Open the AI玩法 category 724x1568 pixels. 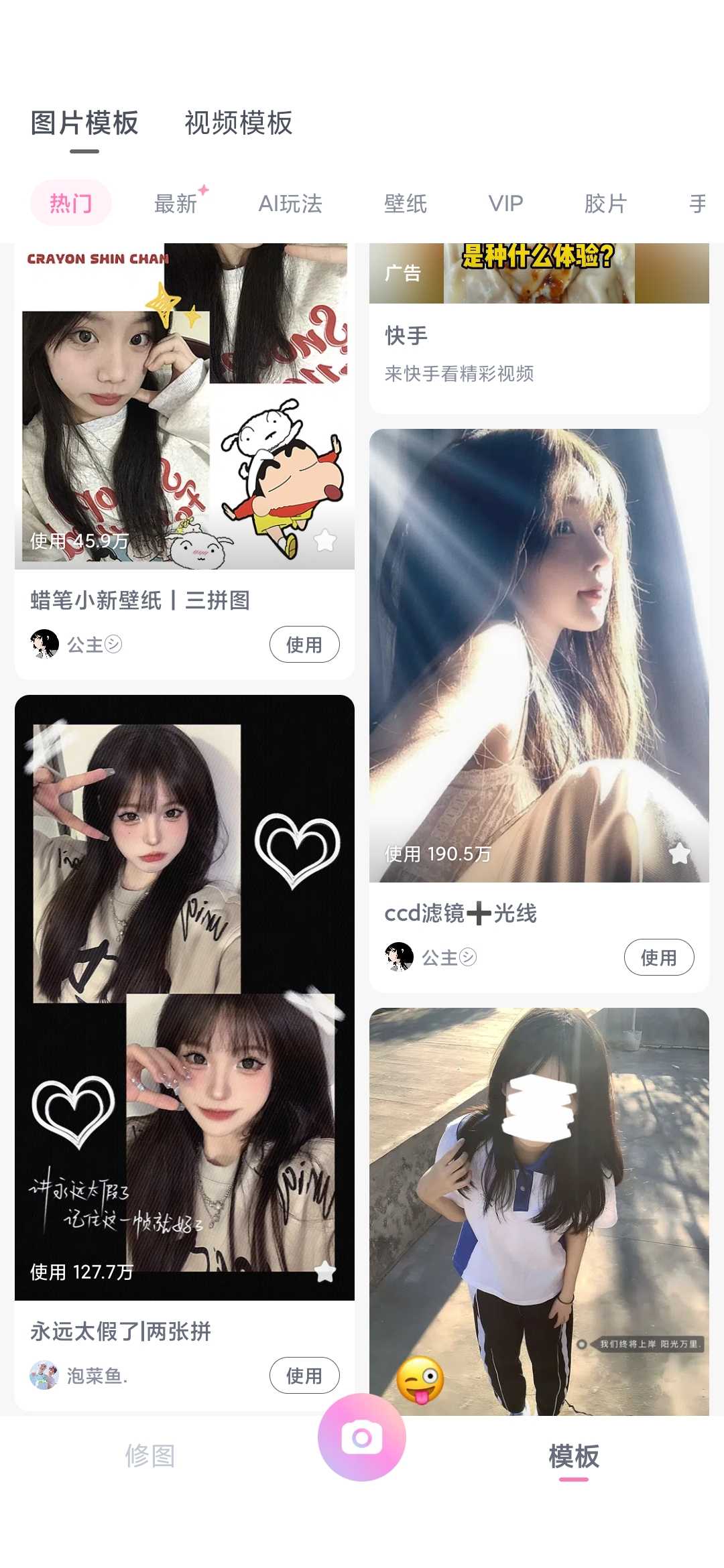290,204
